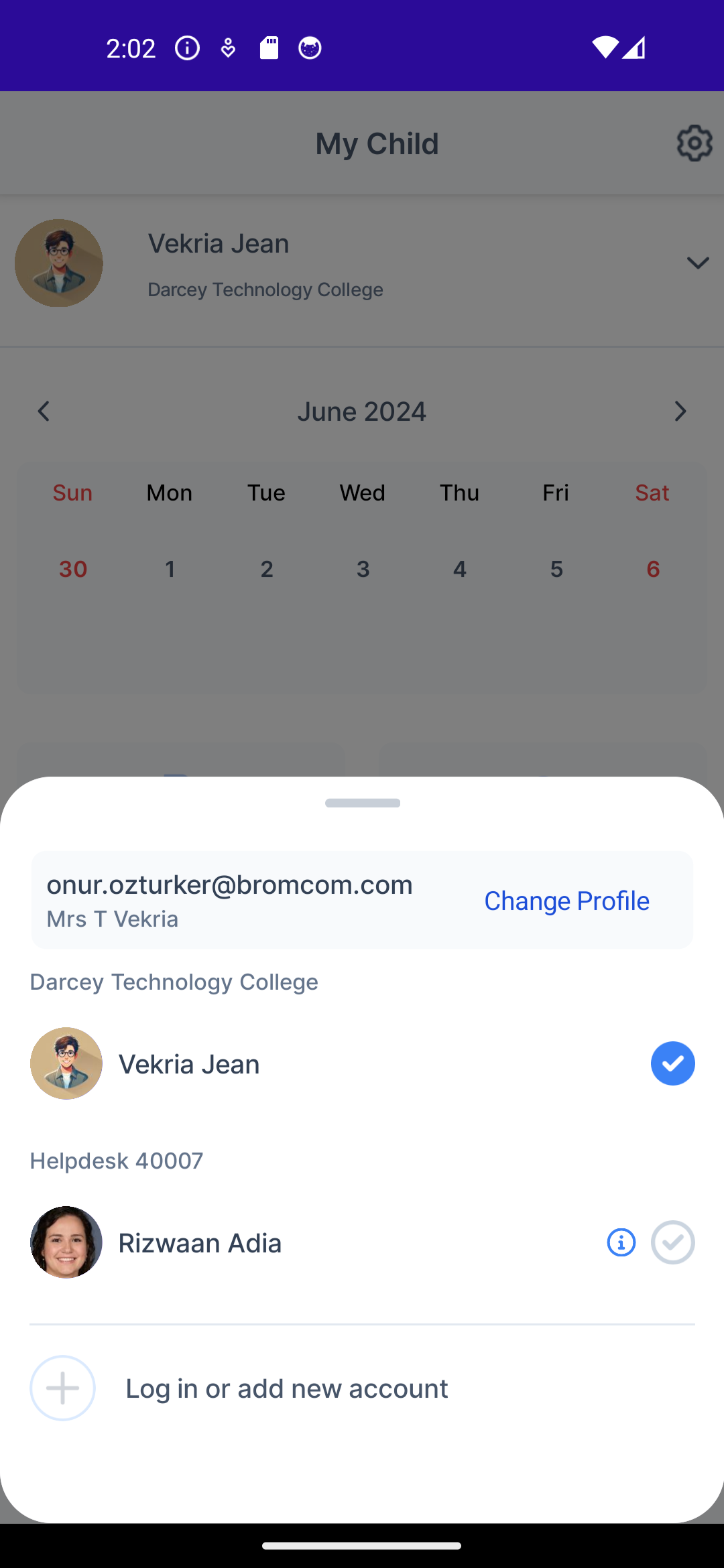The width and height of the screenshot is (724, 1568).
Task: Tap the June 2024 month label
Action: pos(362,411)
